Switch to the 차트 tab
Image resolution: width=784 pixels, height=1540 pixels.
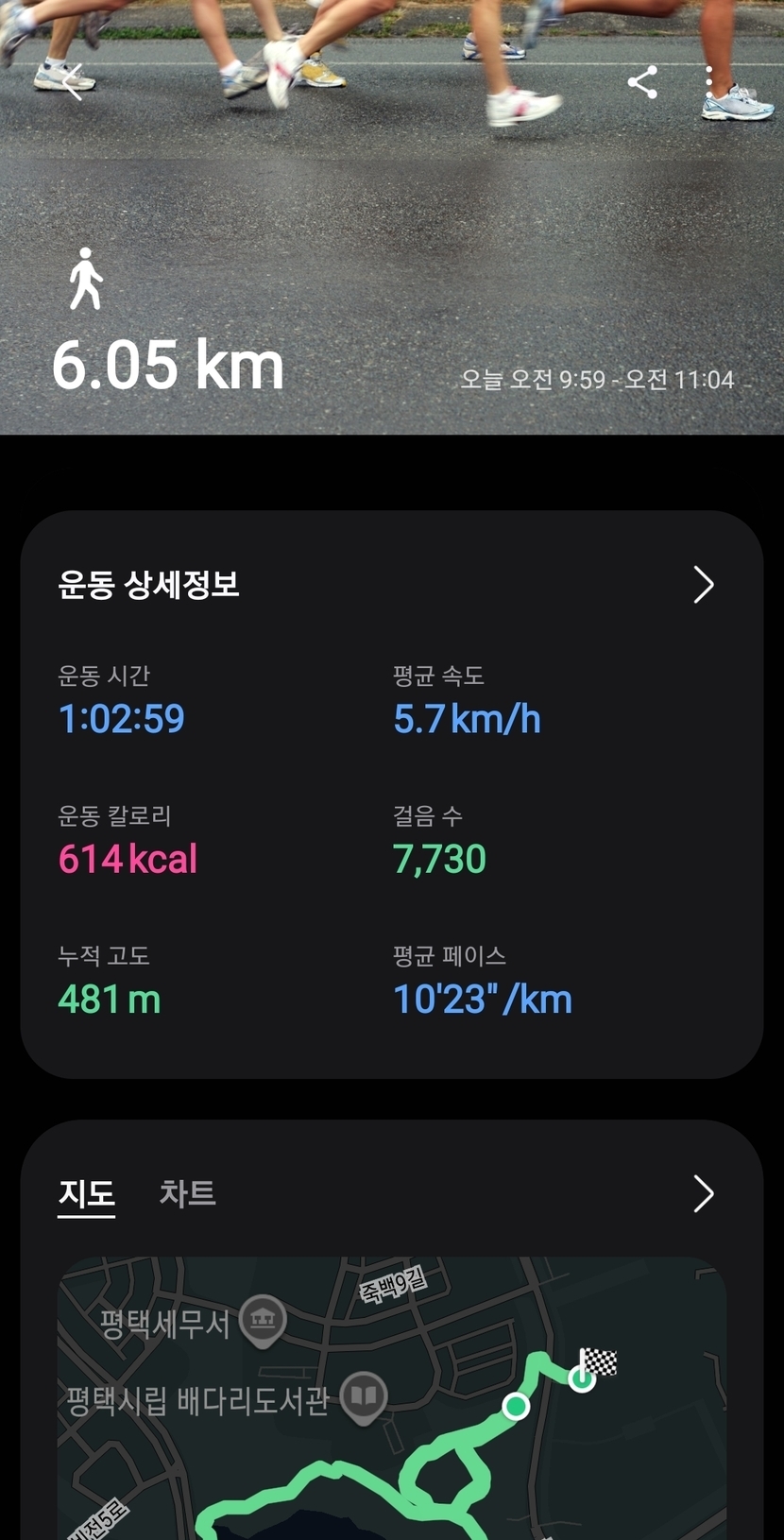point(187,1193)
